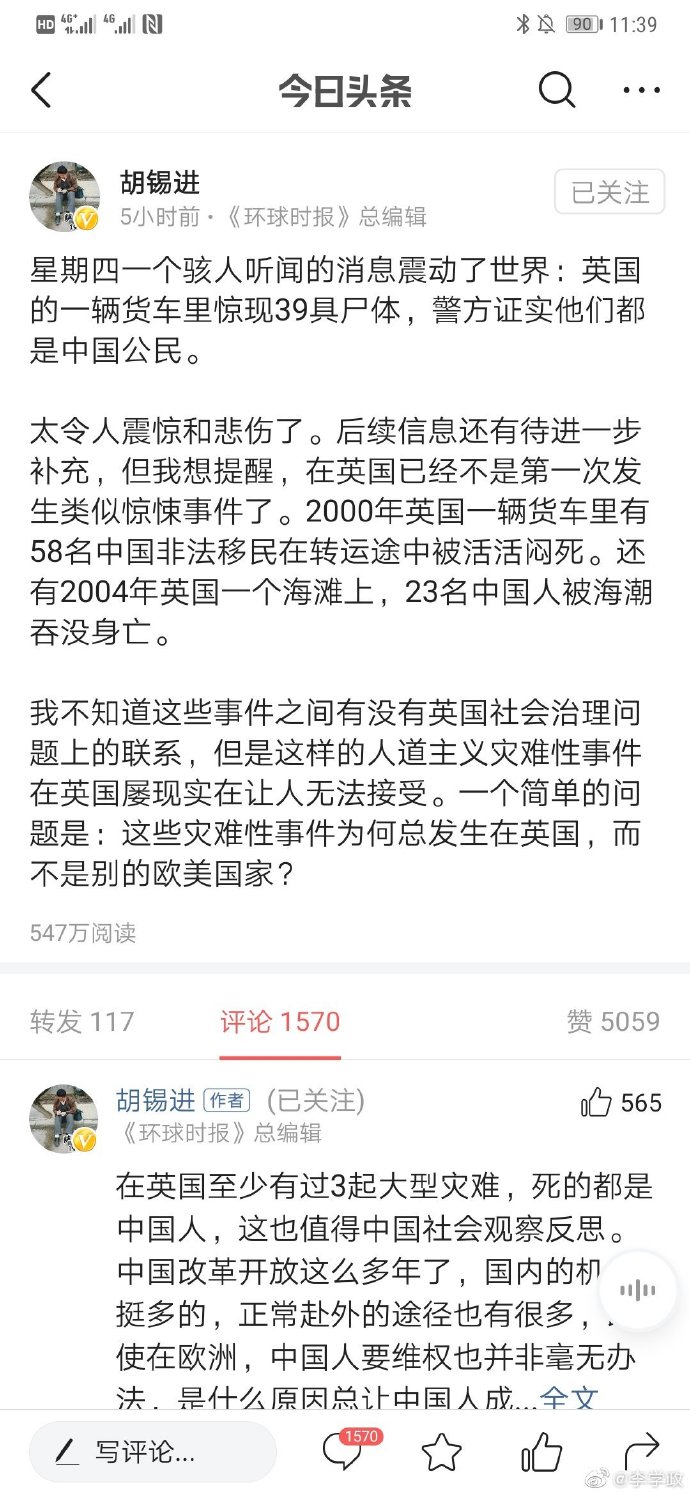Open the three-dot overflow menu
The width and height of the screenshot is (690, 1495).
click(641, 90)
